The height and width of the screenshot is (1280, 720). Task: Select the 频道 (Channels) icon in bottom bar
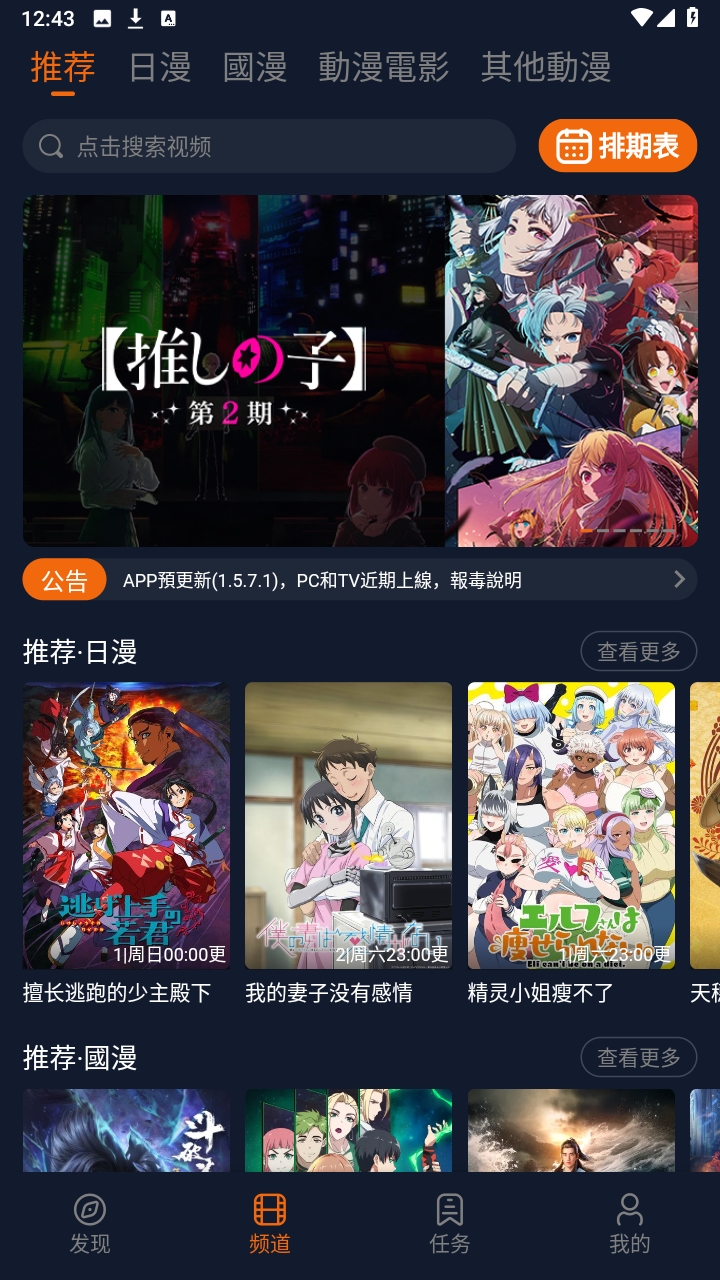tap(268, 1210)
